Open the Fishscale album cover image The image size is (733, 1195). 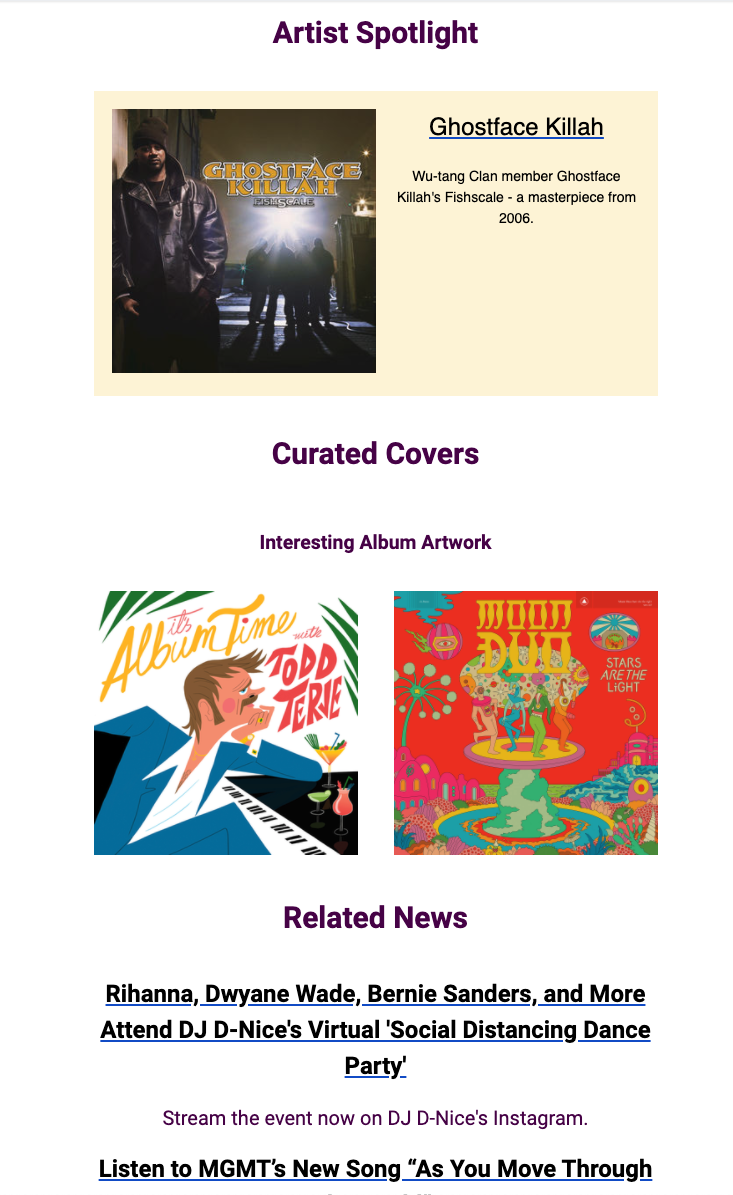point(244,241)
